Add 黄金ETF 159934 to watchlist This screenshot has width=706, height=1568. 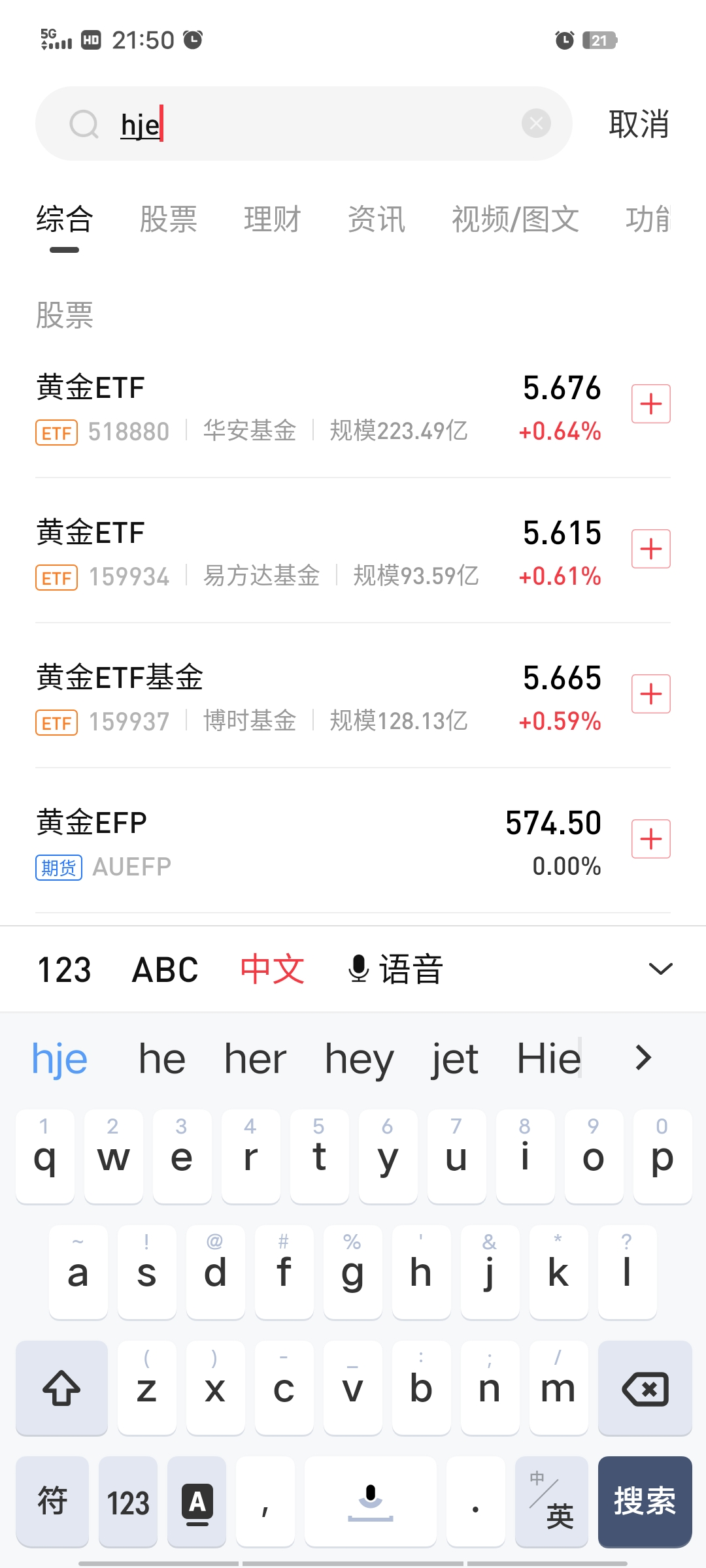[650, 549]
